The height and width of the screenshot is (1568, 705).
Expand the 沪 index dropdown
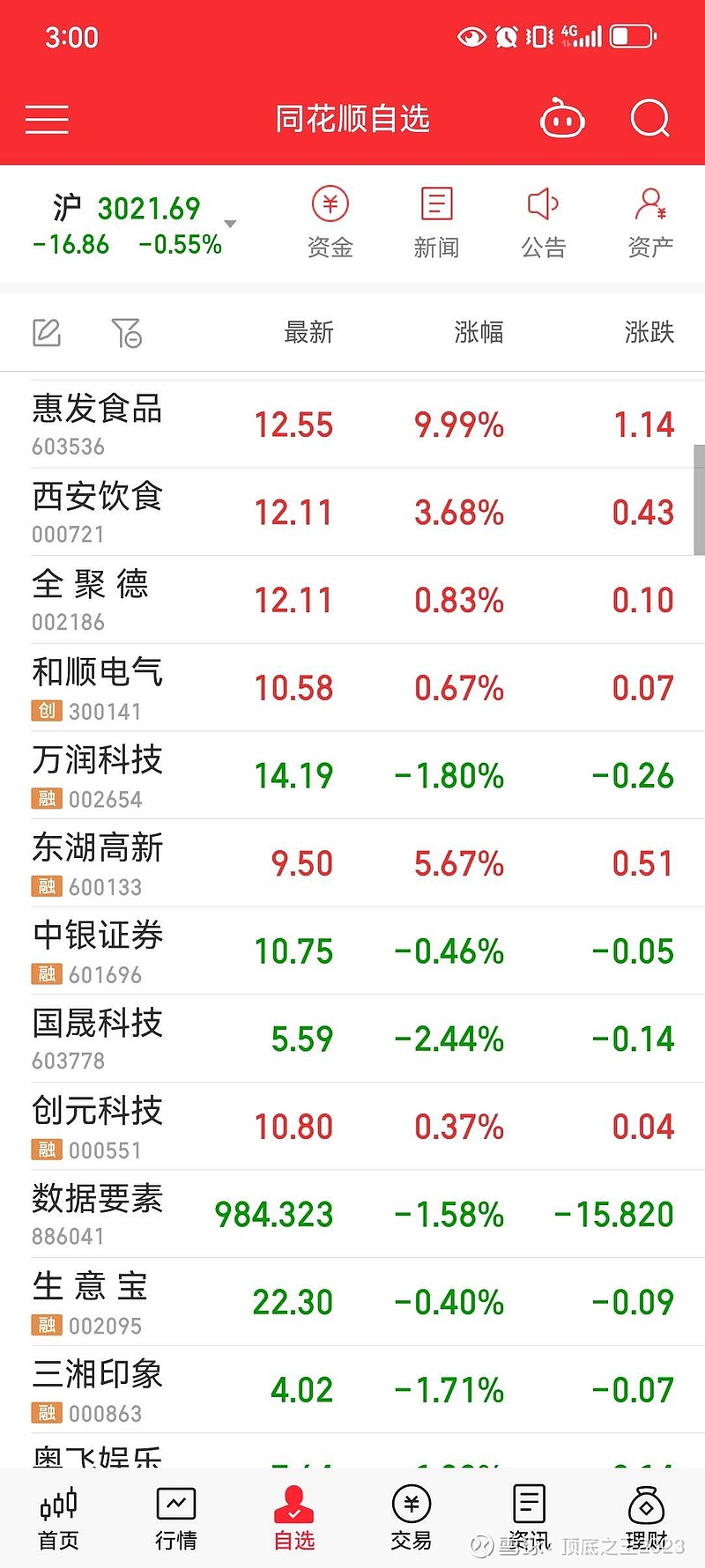[x=230, y=224]
